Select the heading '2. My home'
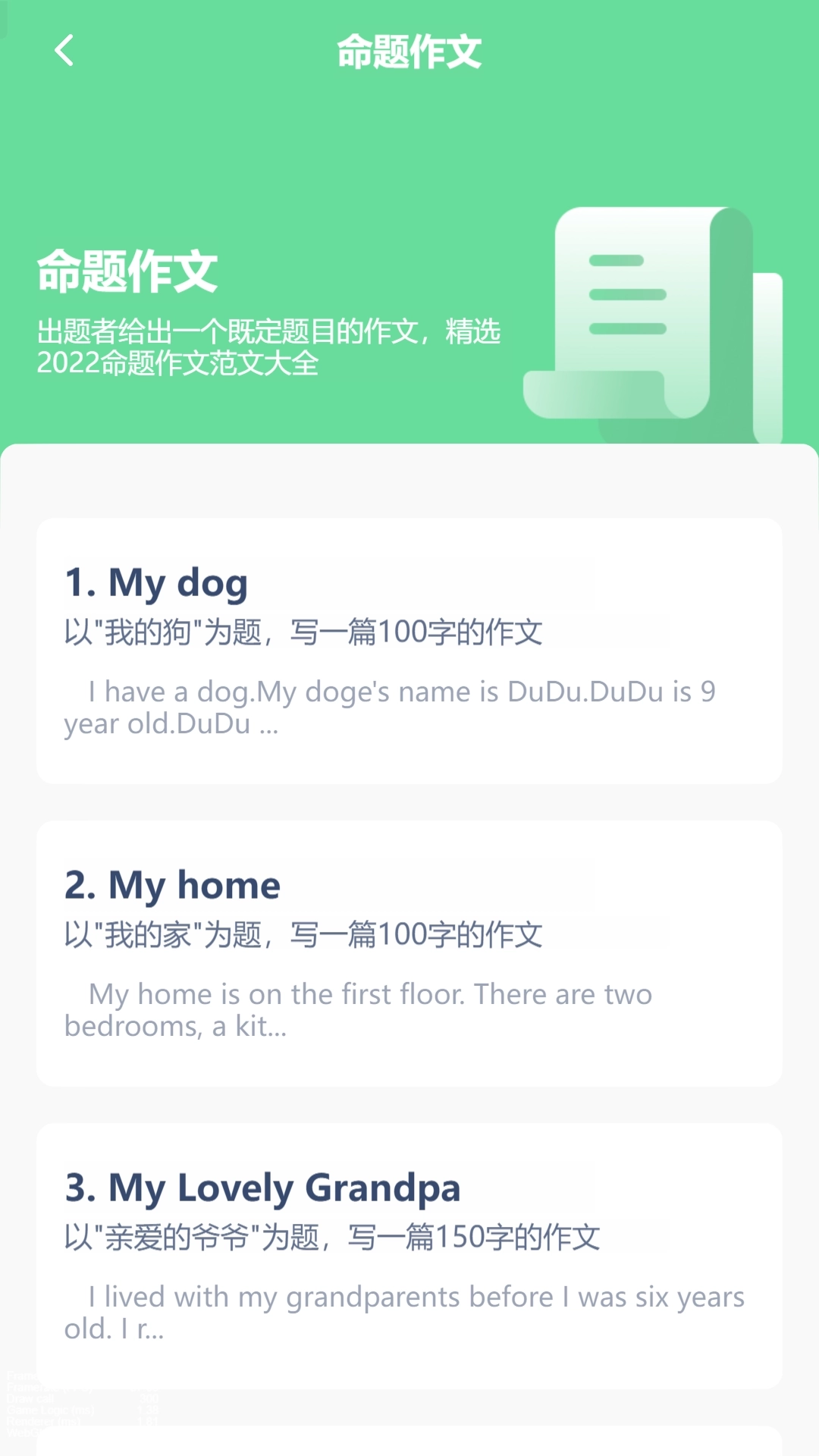Viewport: 819px width, 1456px height. (172, 884)
